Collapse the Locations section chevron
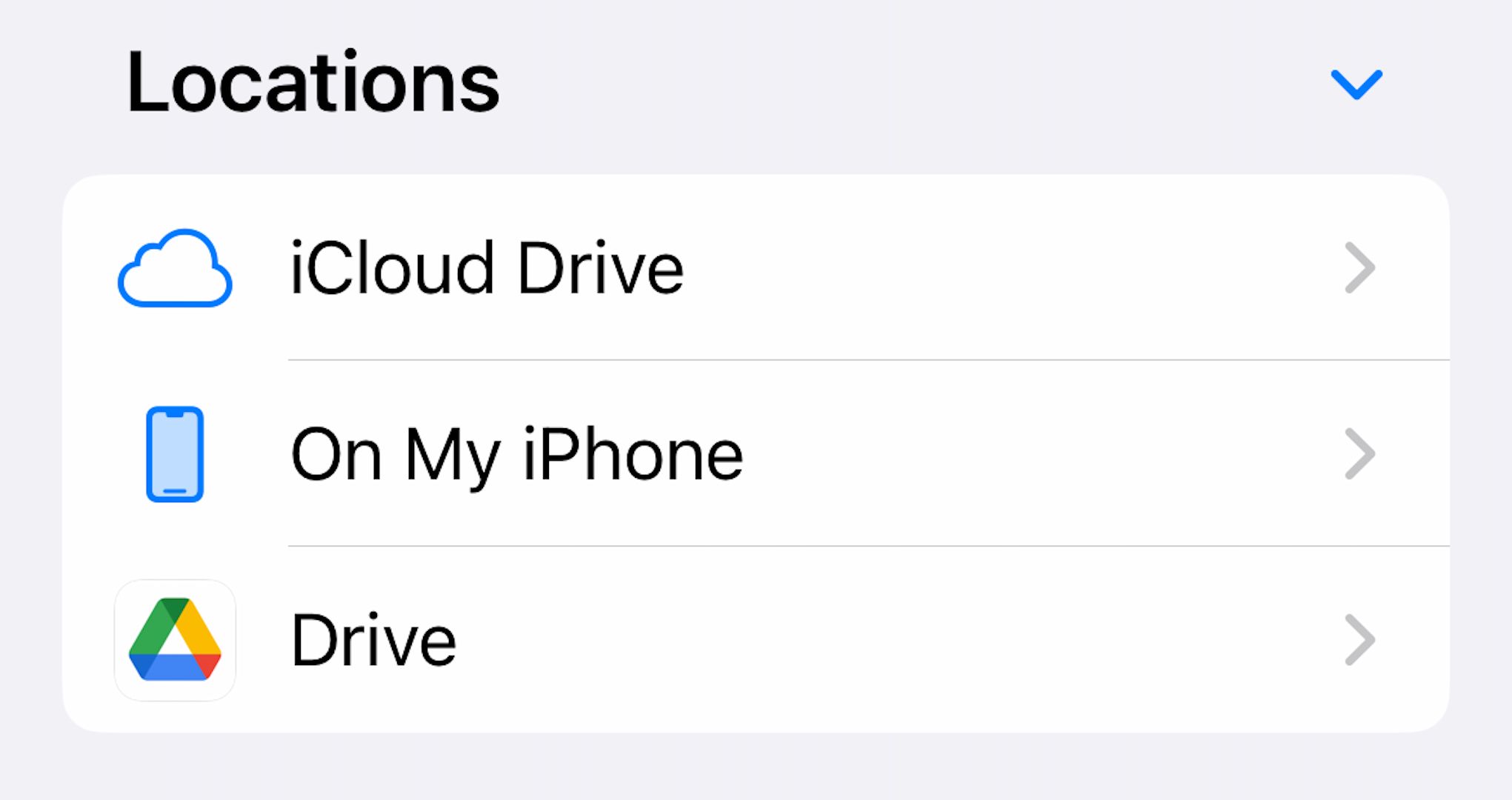The height and width of the screenshot is (800, 1512). pos(1356,84)
